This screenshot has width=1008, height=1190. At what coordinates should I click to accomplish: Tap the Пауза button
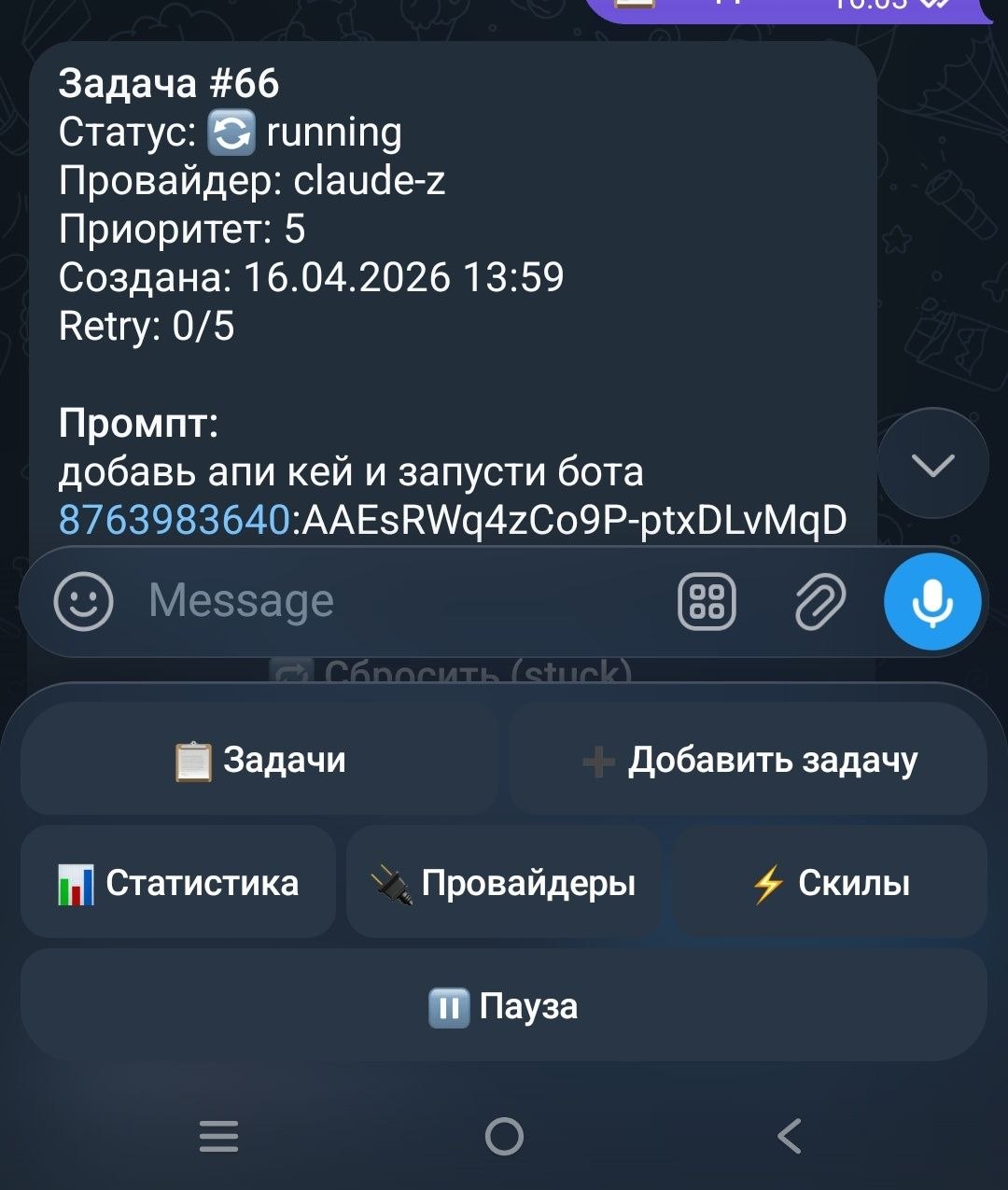[x=503, y=1006]
